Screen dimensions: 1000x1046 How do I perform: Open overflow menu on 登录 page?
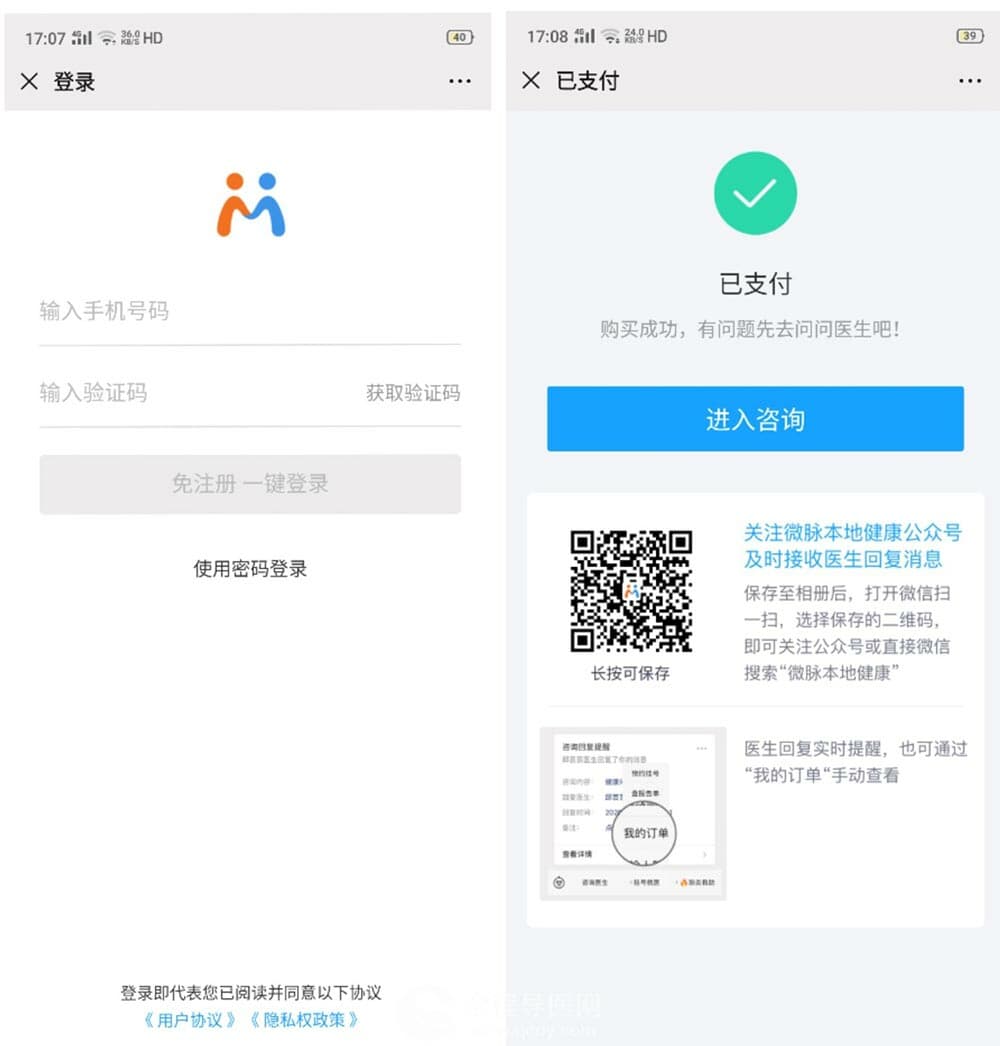click(459, 82)
